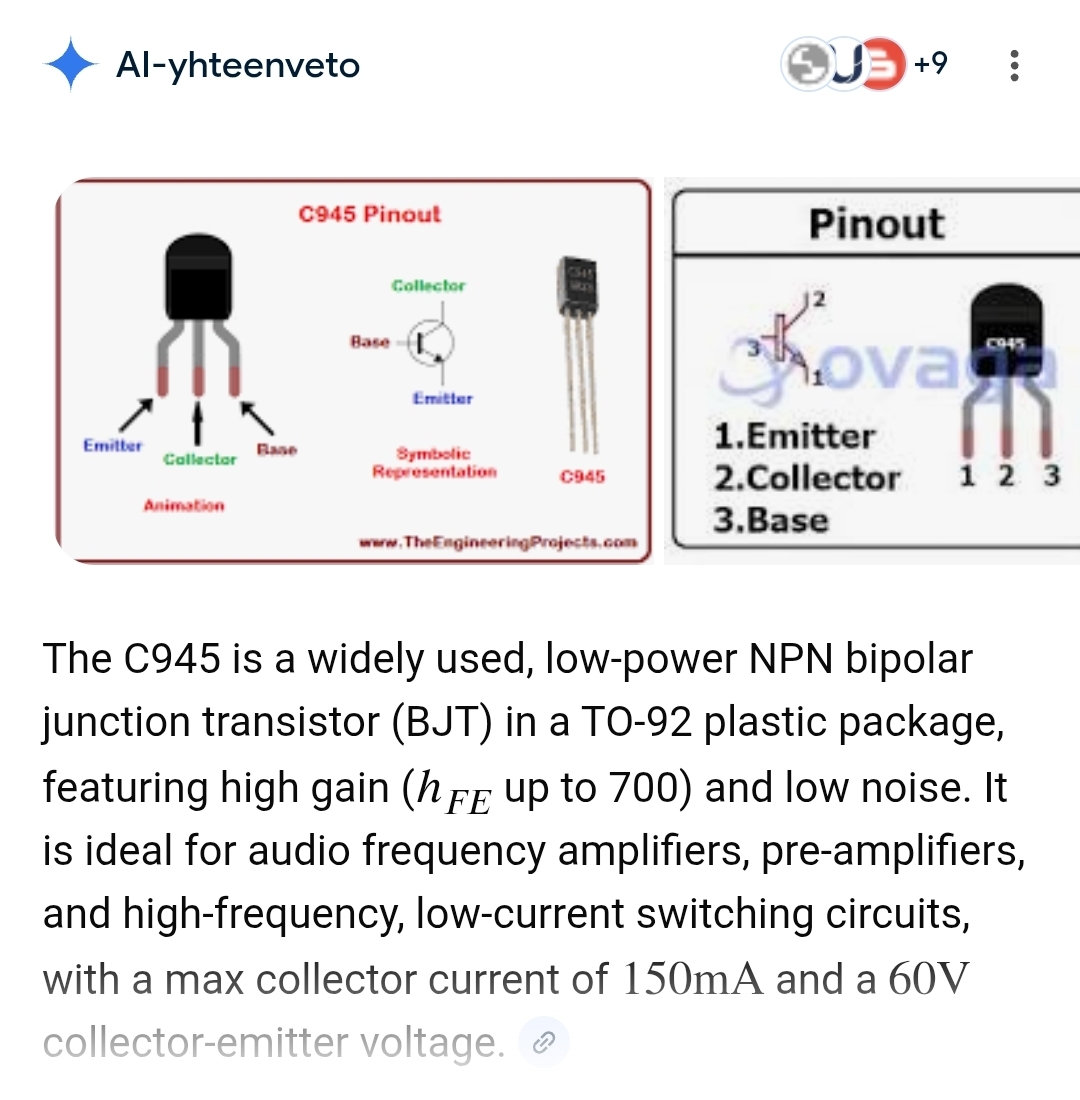Open the Pinout image listing Emitter, Collector, Base
The width and height of the screenshot is (1080, 1100).
coord(872,370)
